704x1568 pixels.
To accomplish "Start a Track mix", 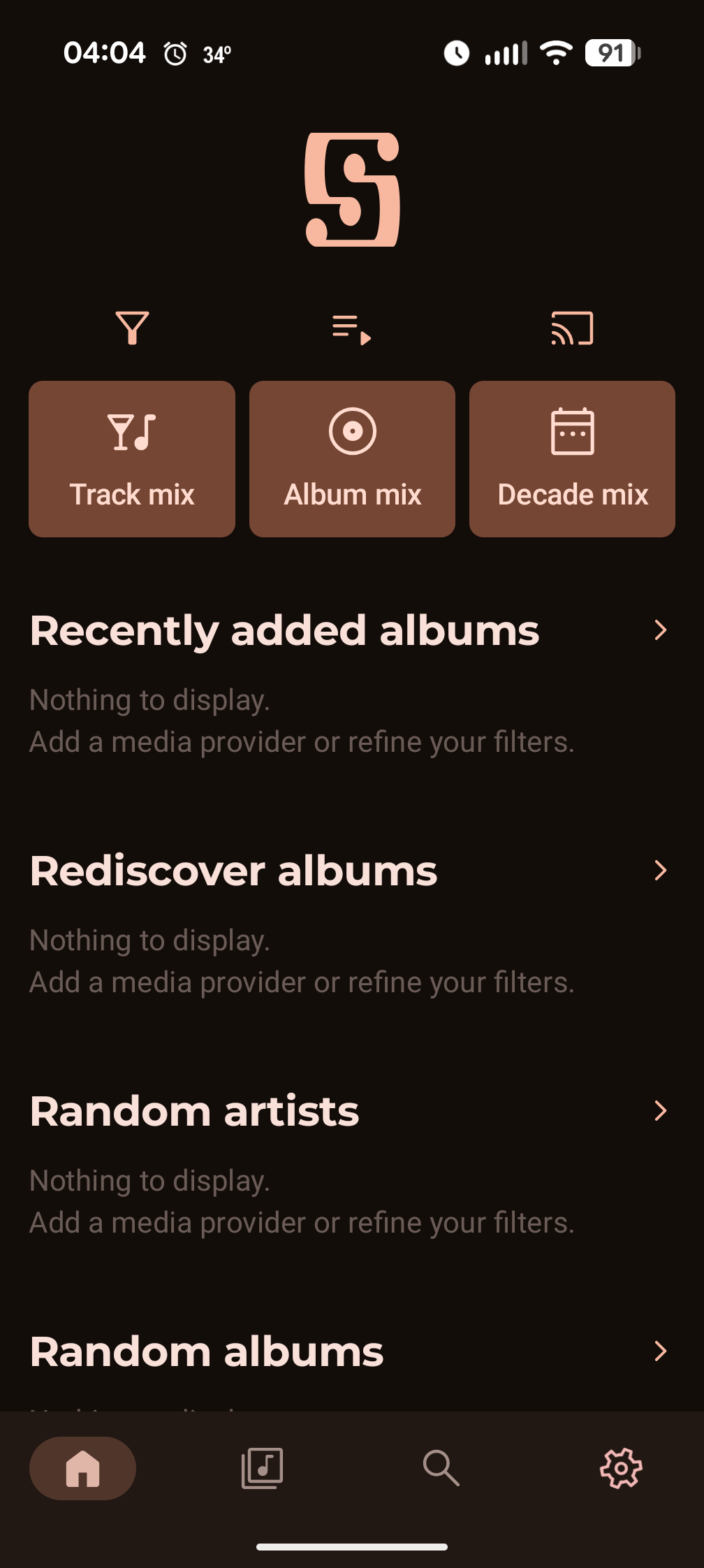I will click(x=132, y=458).
